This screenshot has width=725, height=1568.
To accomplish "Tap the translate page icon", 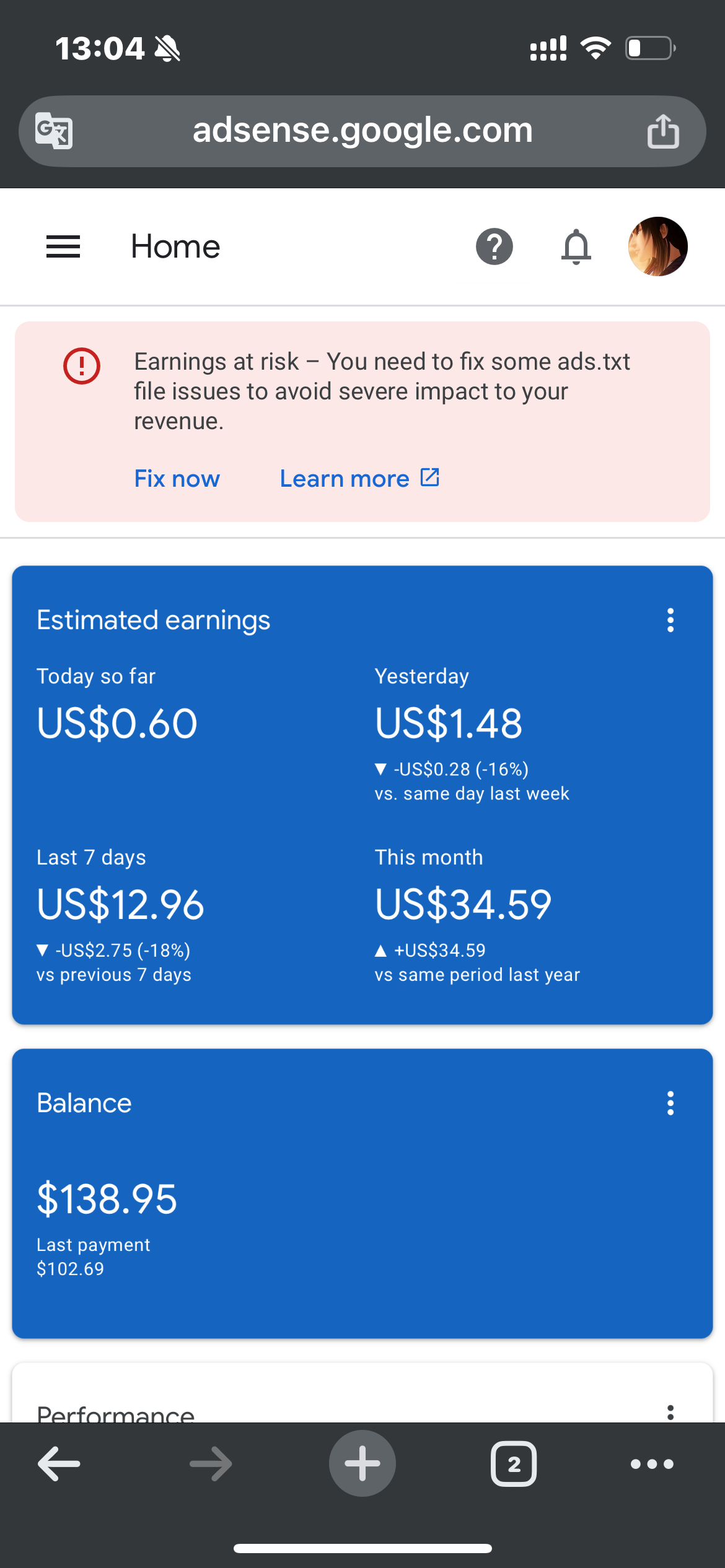I will [54, 131].
